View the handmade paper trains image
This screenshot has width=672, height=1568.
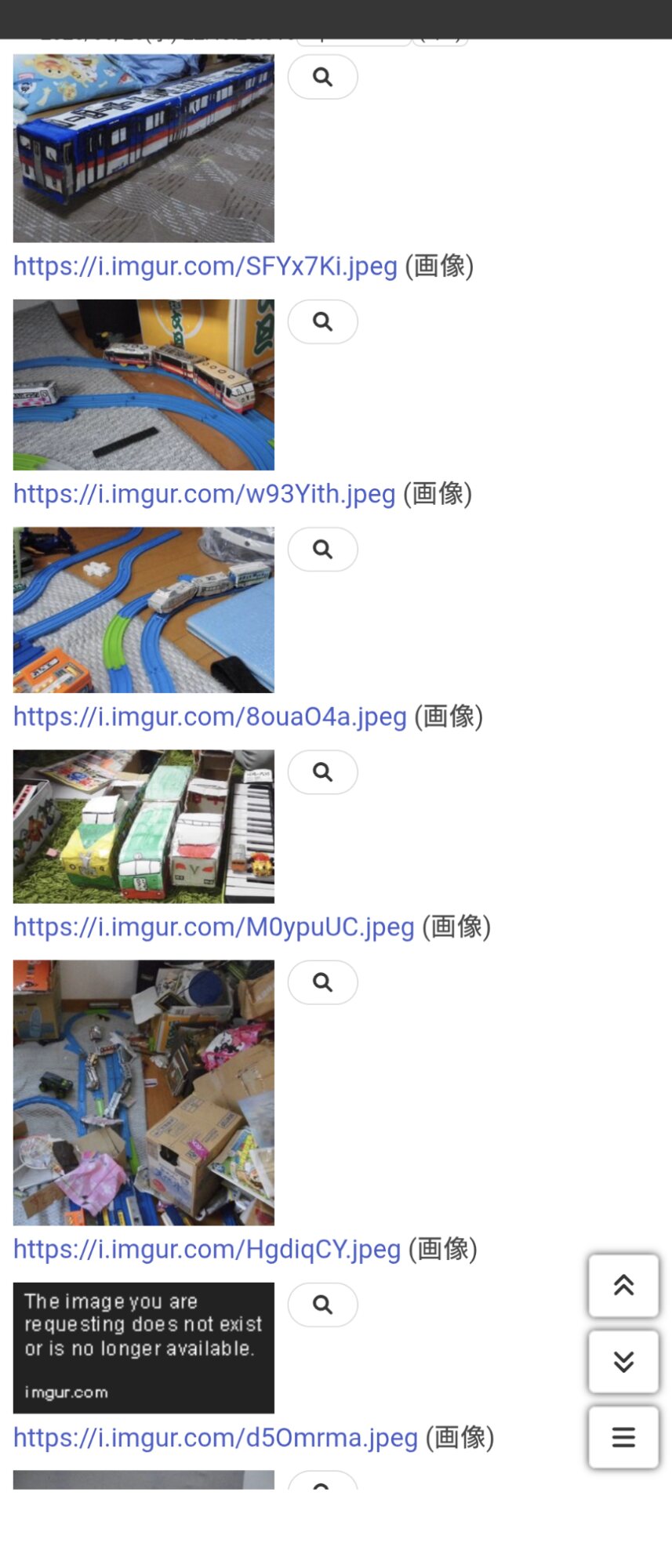point(143,826)
